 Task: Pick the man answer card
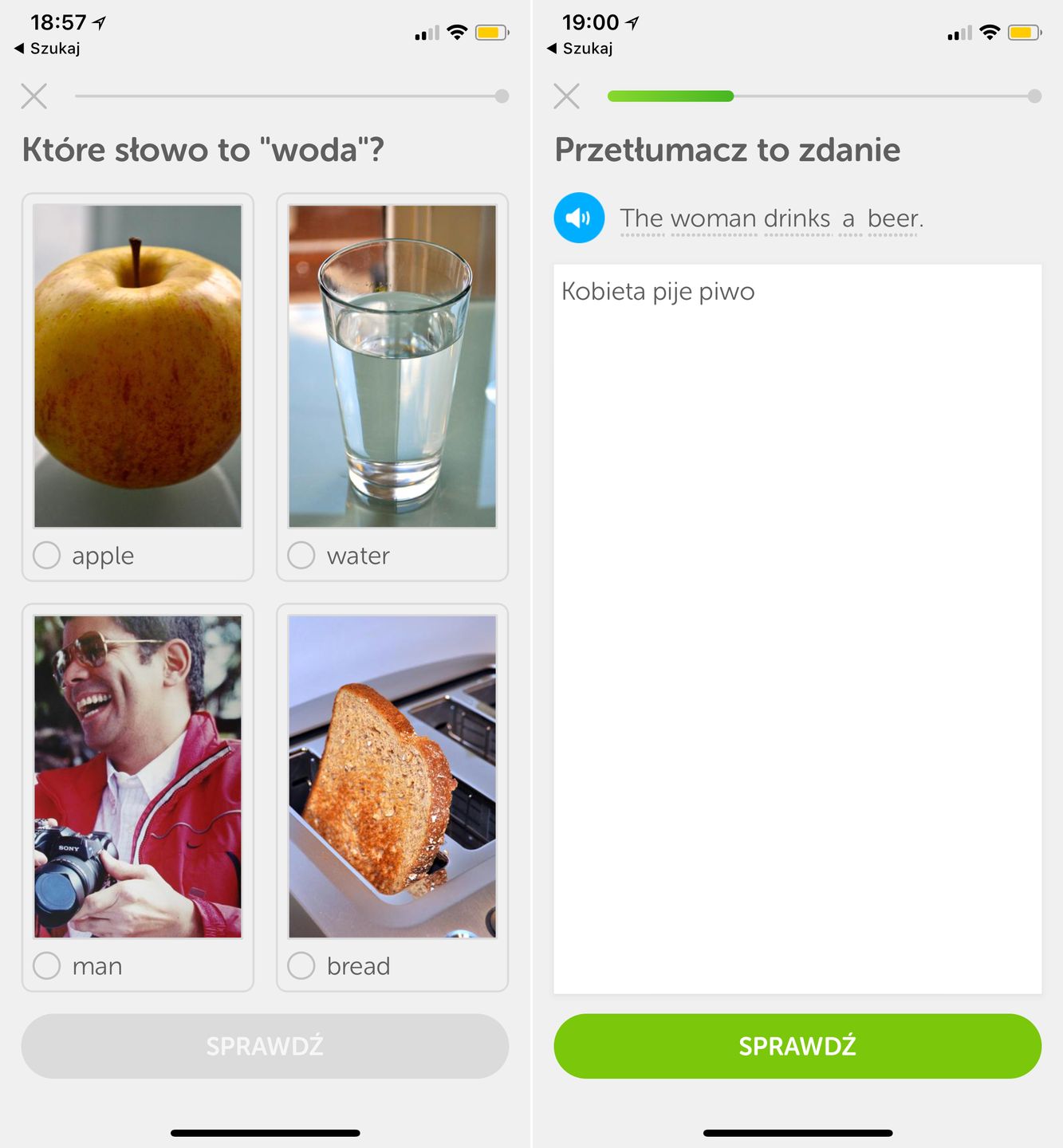click(x=138, y=797)
